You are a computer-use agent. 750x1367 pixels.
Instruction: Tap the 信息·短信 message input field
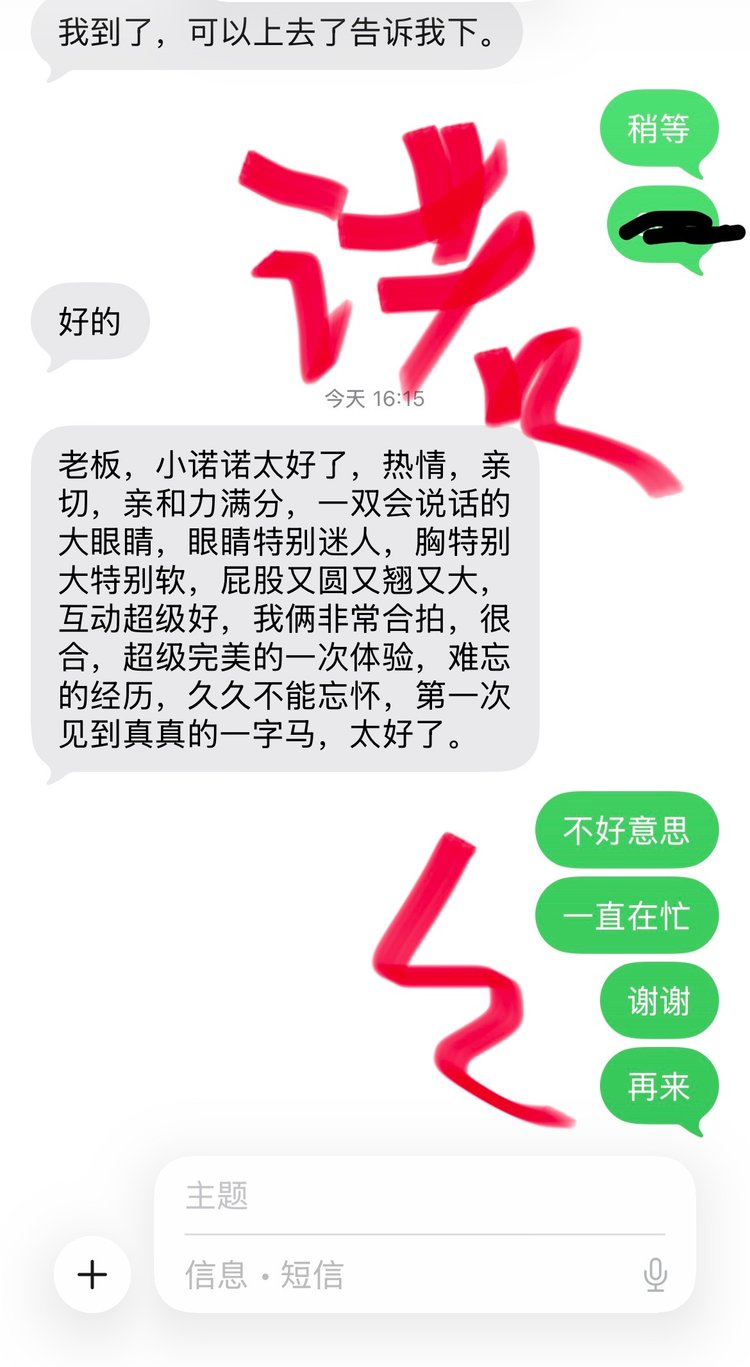(400, 1274)
